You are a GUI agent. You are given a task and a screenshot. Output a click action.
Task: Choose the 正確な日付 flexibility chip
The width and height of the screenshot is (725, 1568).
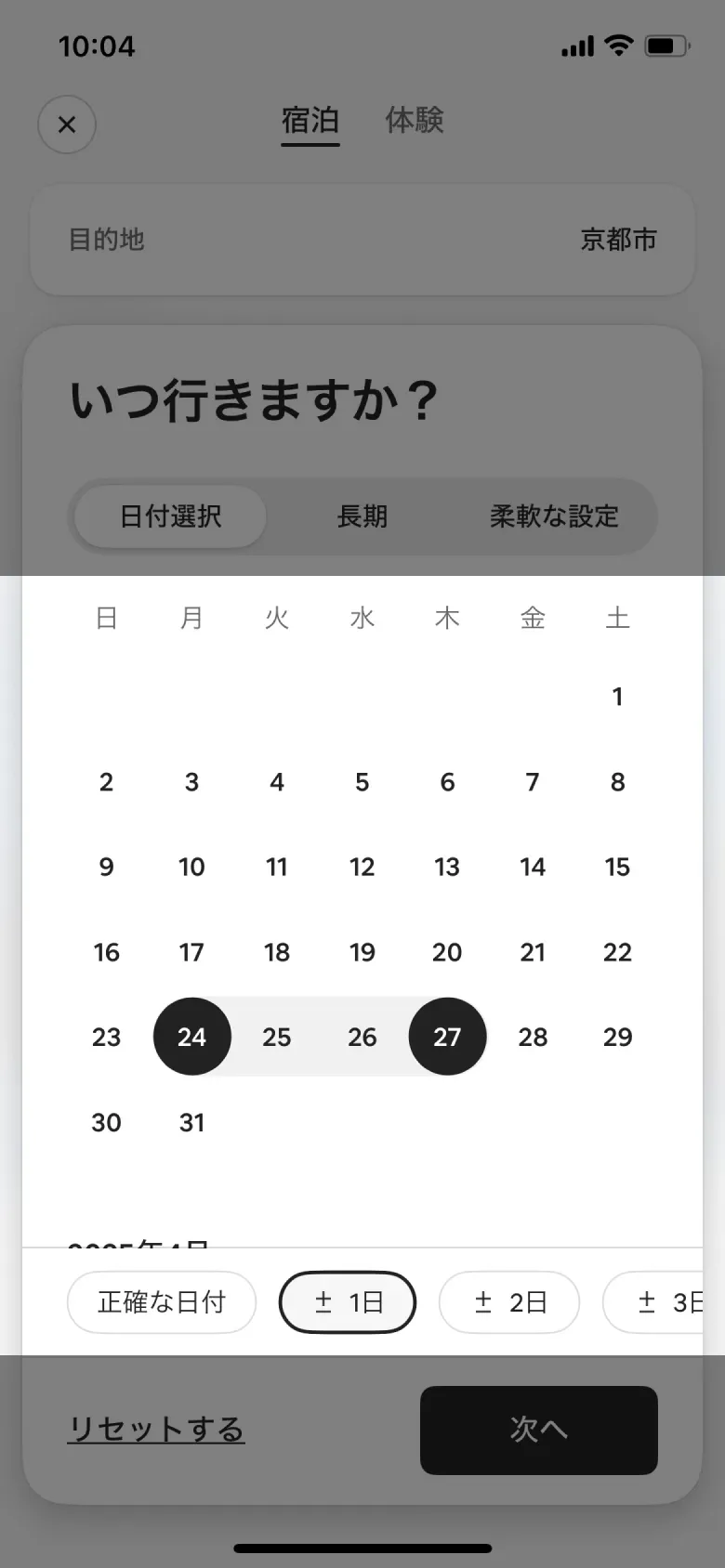point(161,1301)
